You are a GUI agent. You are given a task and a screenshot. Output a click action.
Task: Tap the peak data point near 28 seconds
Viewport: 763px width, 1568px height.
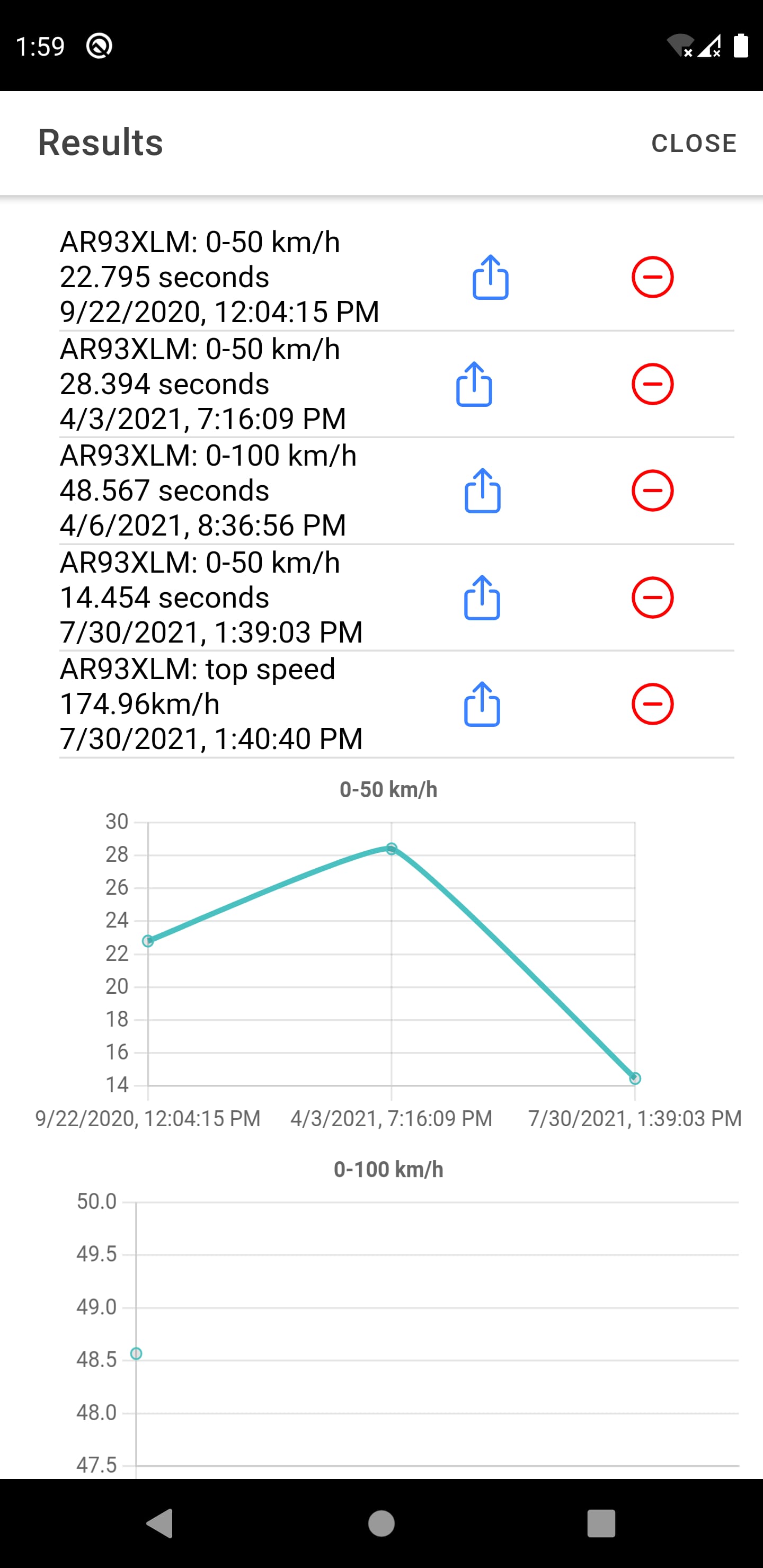tap(392, 848)
